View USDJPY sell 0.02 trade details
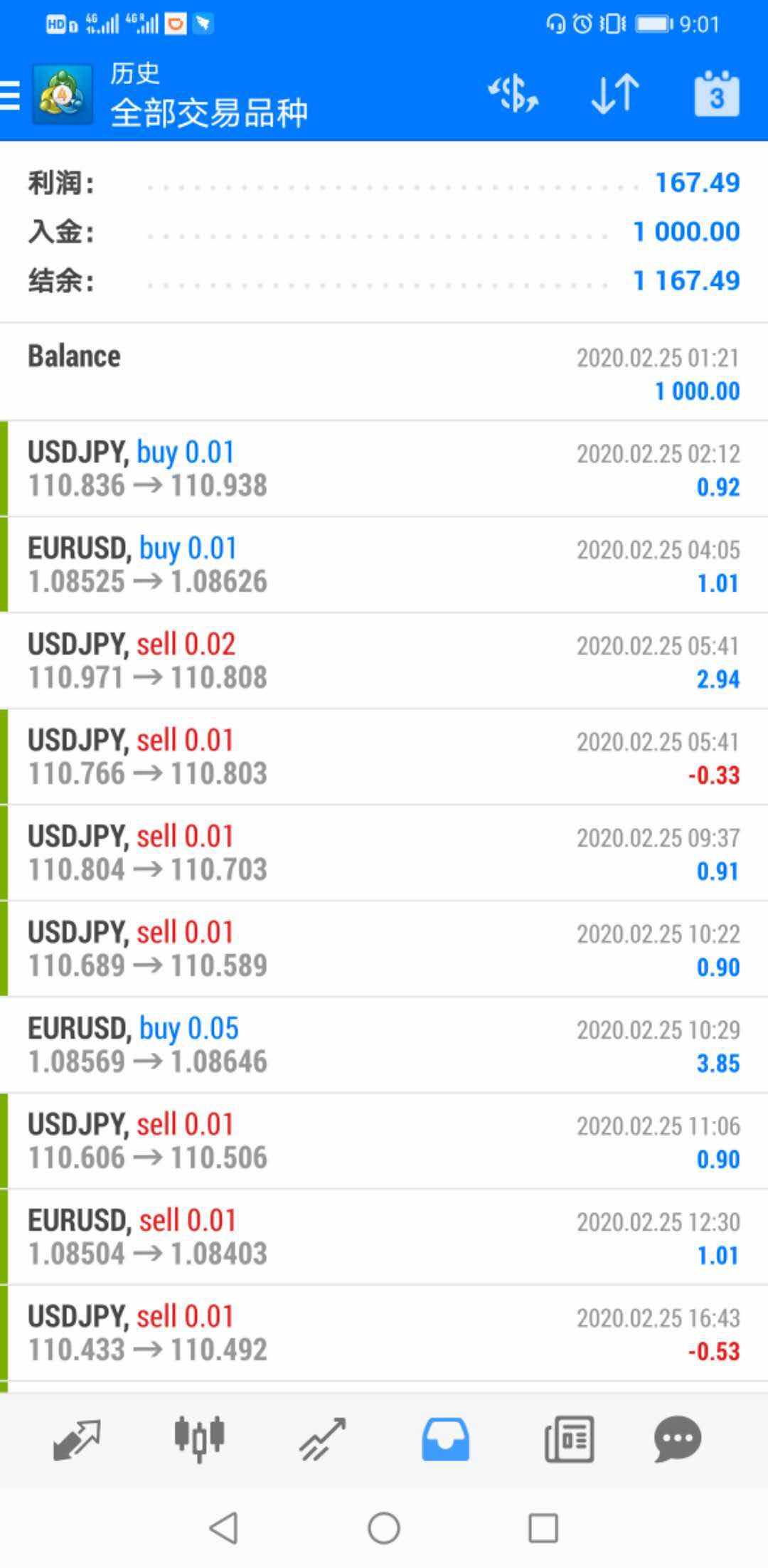Viewport: 768px width, 1568px height. pyautogui.click(x=384, y=662)
